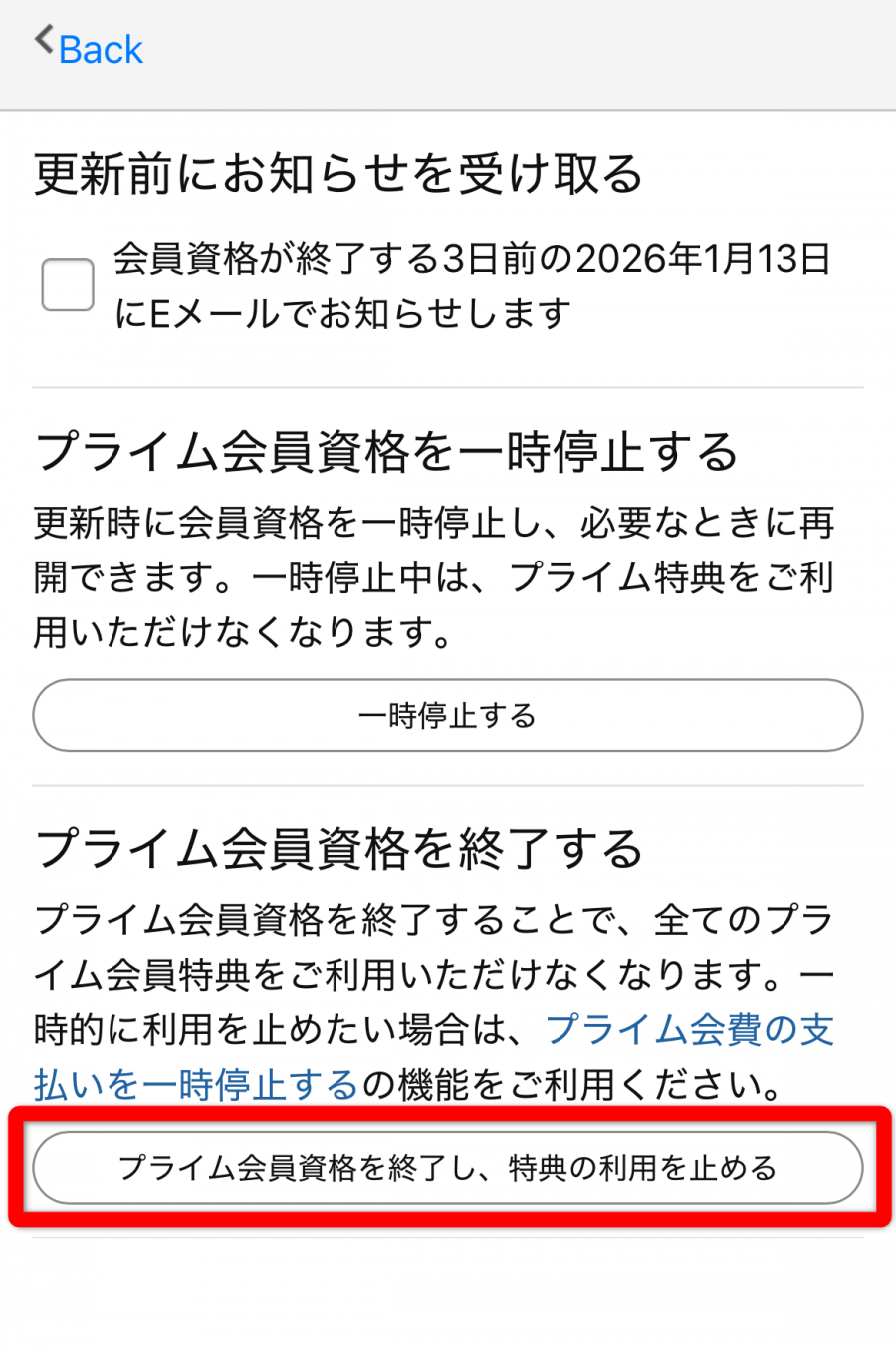The height and width of the screenshot is (1349, 896).
Task: Follow the blue pause-payment hyperlink
Action: (687, 1030)
